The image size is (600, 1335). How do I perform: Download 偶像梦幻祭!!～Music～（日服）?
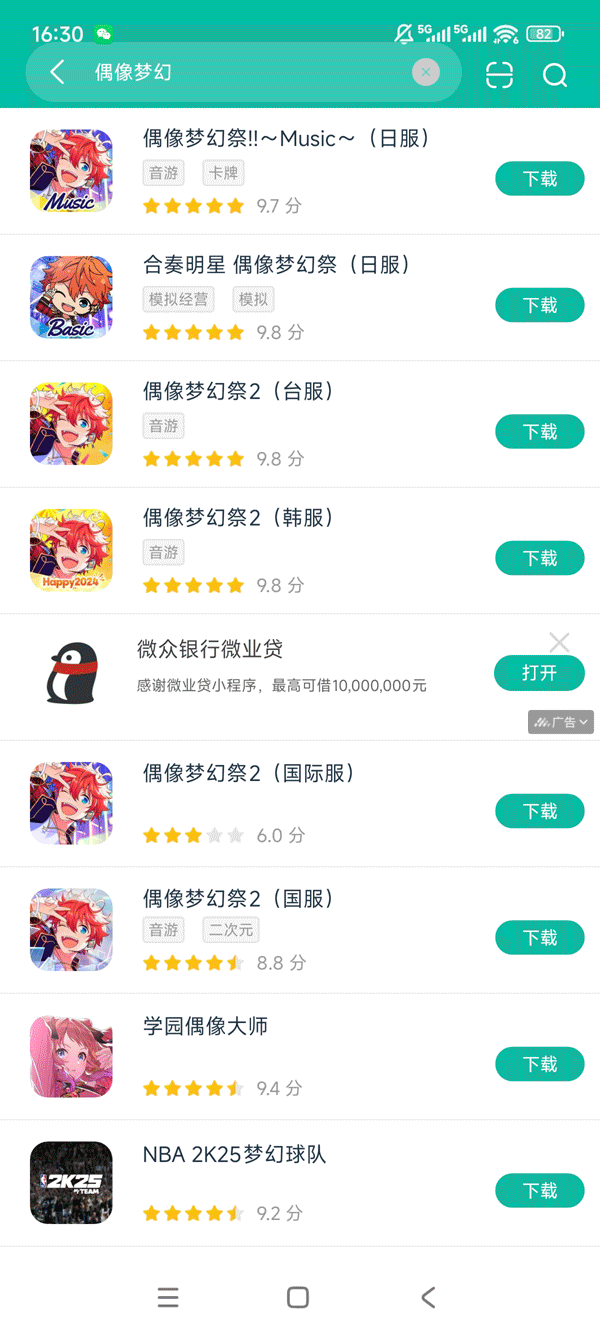539,179
